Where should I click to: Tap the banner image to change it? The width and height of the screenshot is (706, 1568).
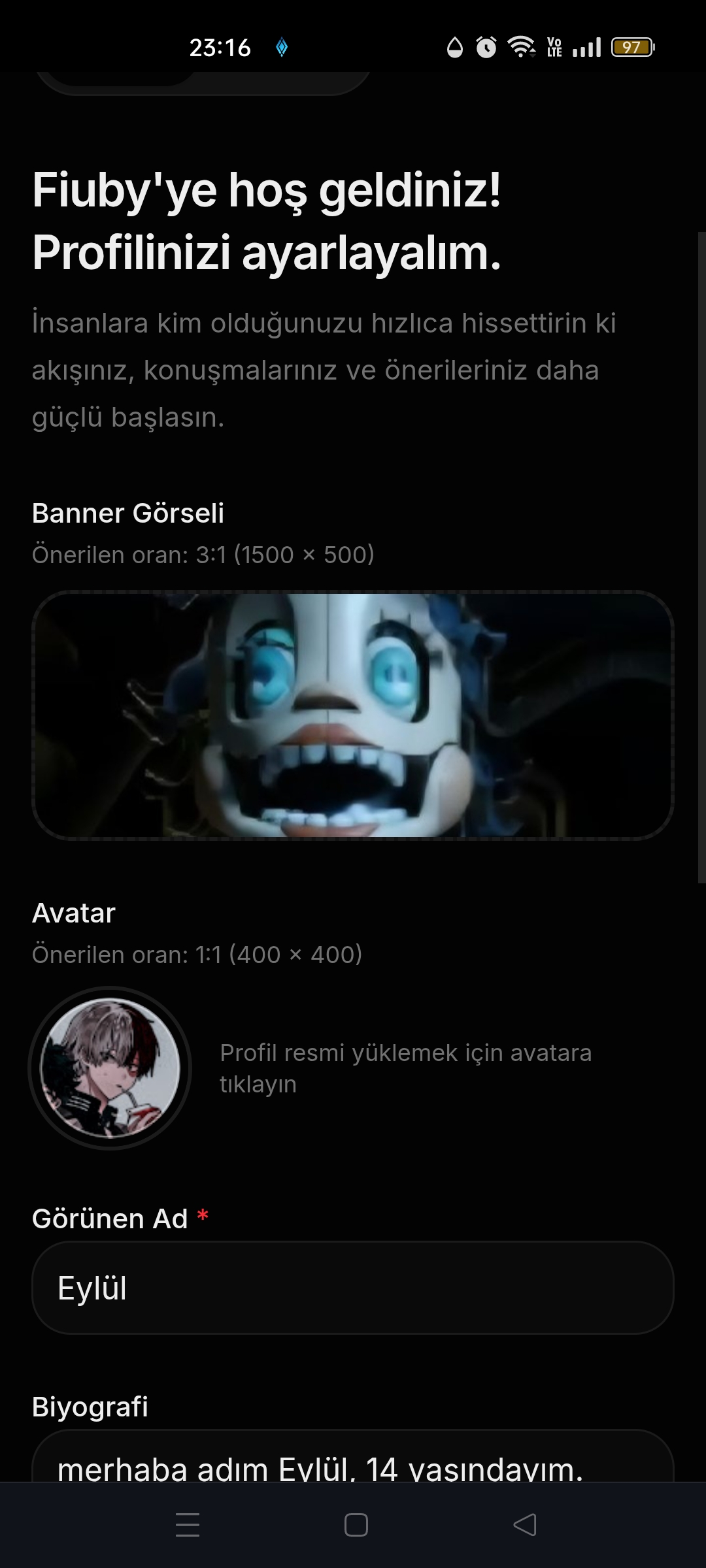pos(353,715)
